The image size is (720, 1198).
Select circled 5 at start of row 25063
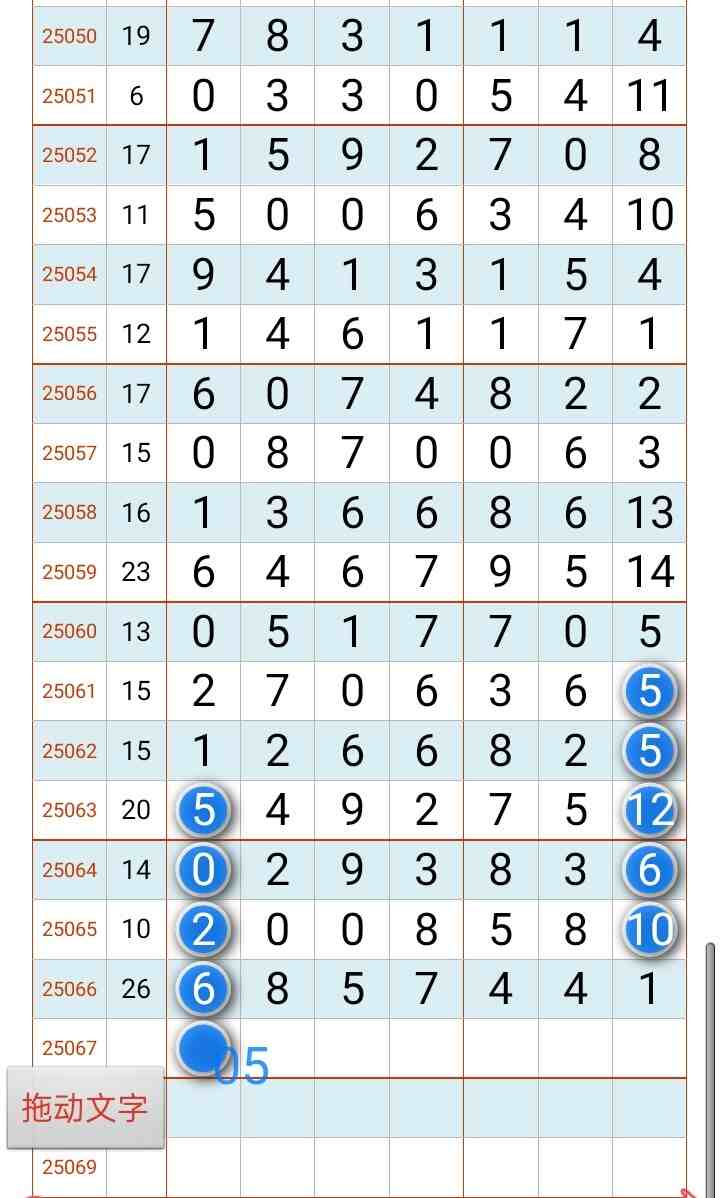pyautogui.click(x=204, y=811)
